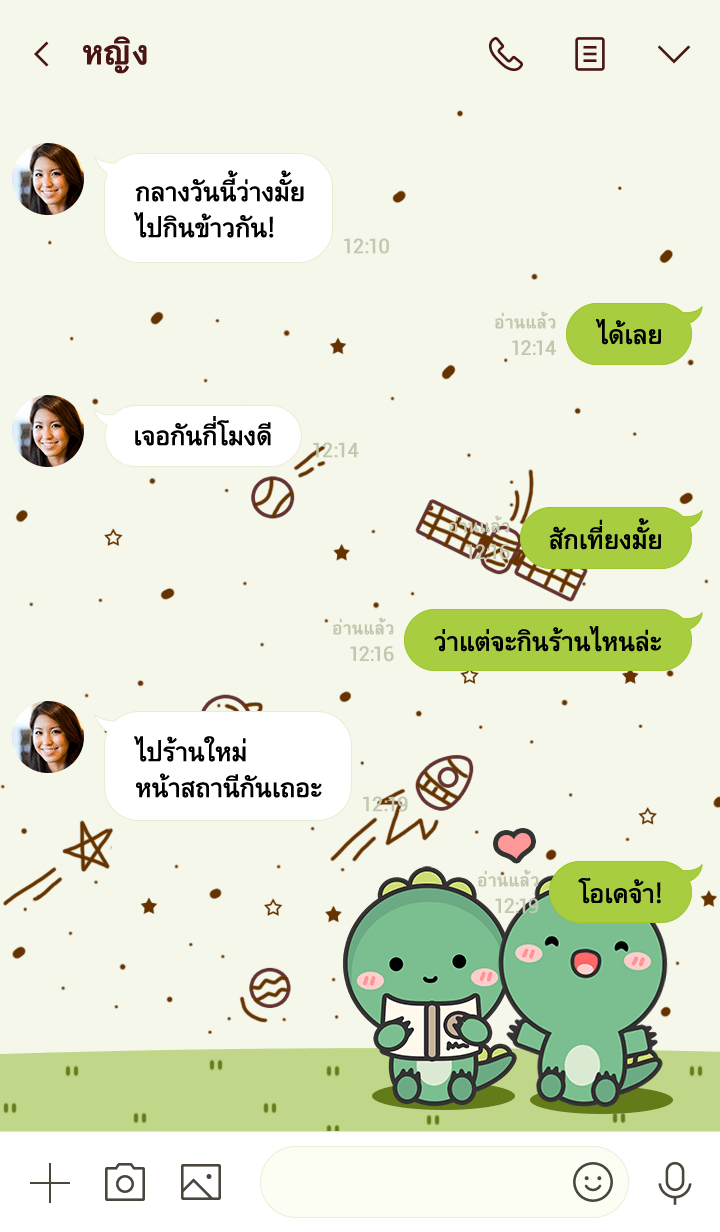Launch the camera to take a photo

click(x=125, y=1183)
